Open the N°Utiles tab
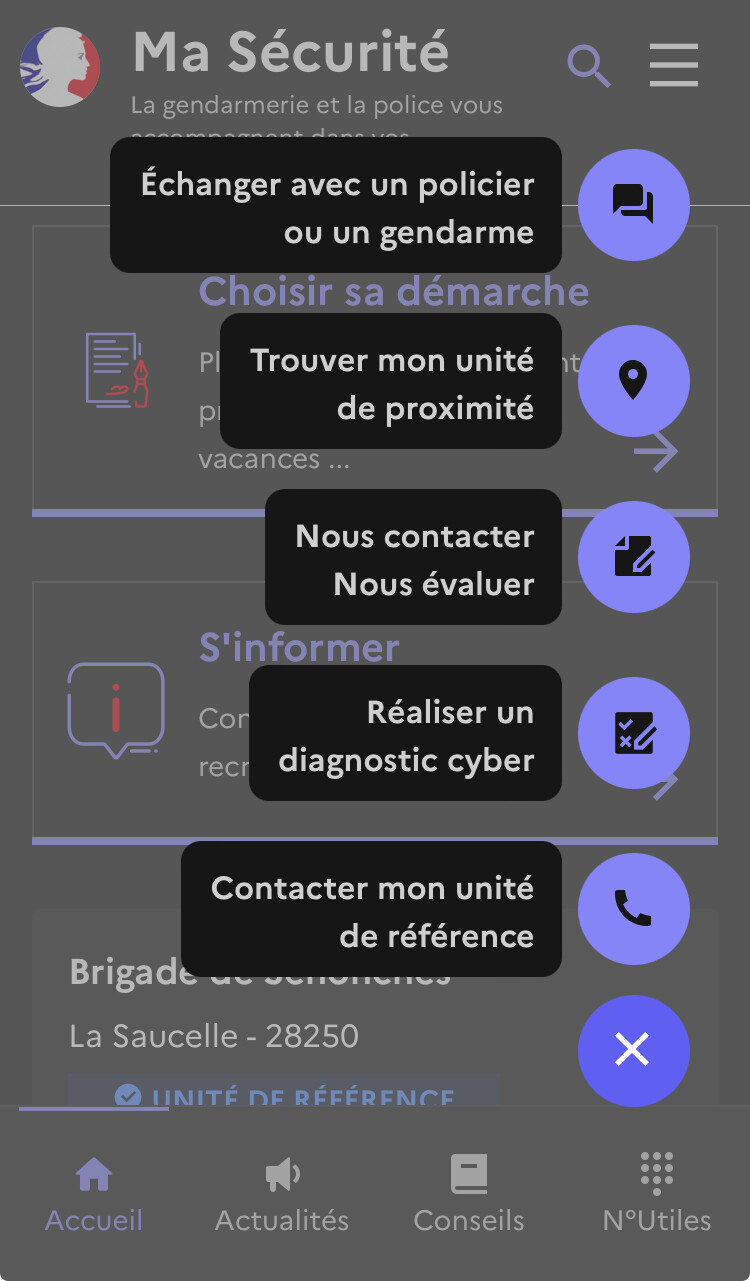Screen dimensions: 750x1281 click(657, 1193)
